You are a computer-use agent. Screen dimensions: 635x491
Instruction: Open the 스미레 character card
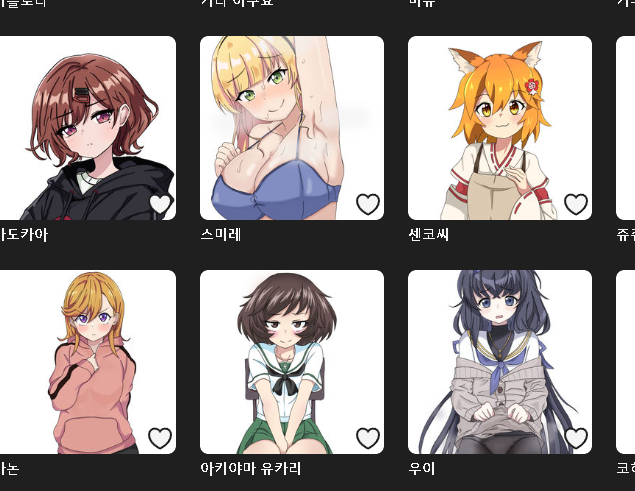[292, 128]
